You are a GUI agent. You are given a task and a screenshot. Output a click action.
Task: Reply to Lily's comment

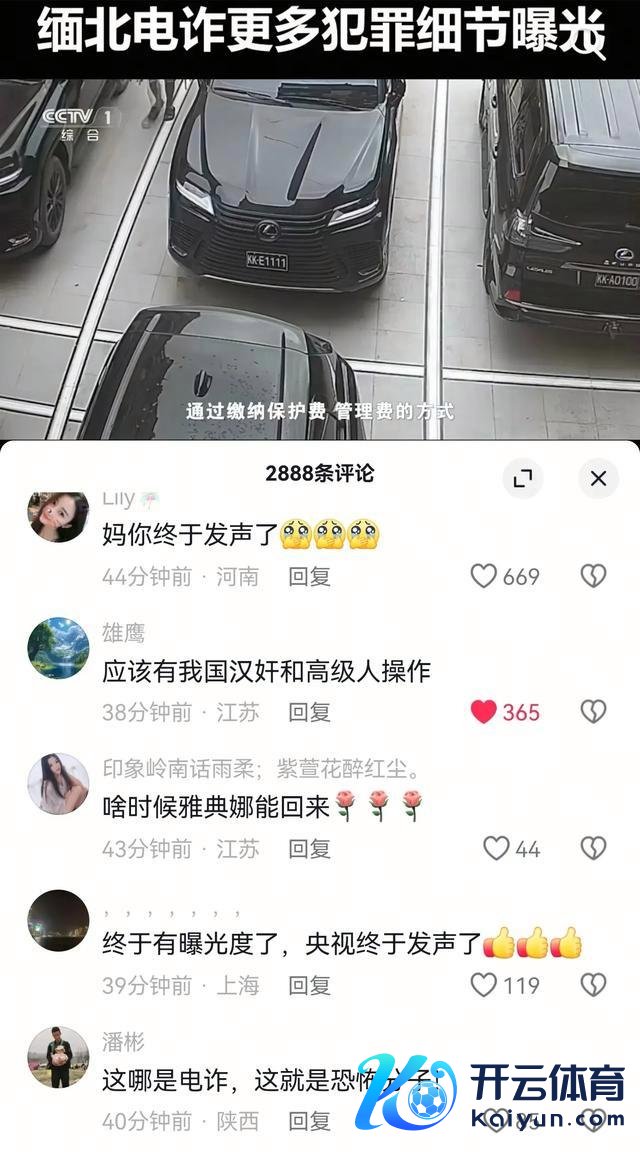point(309,576)
